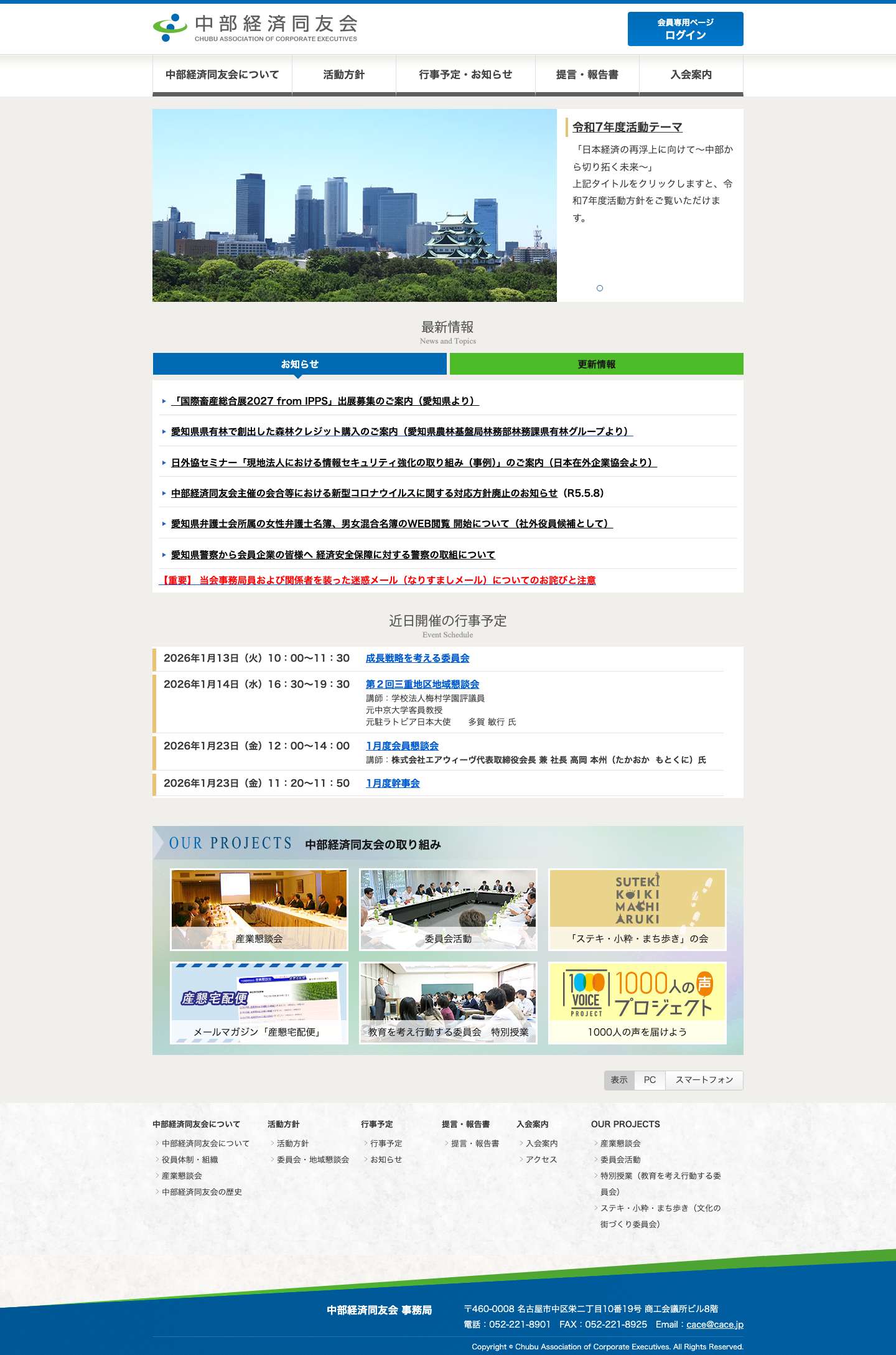Open the 1月度会員懇談会 event link

402,745
